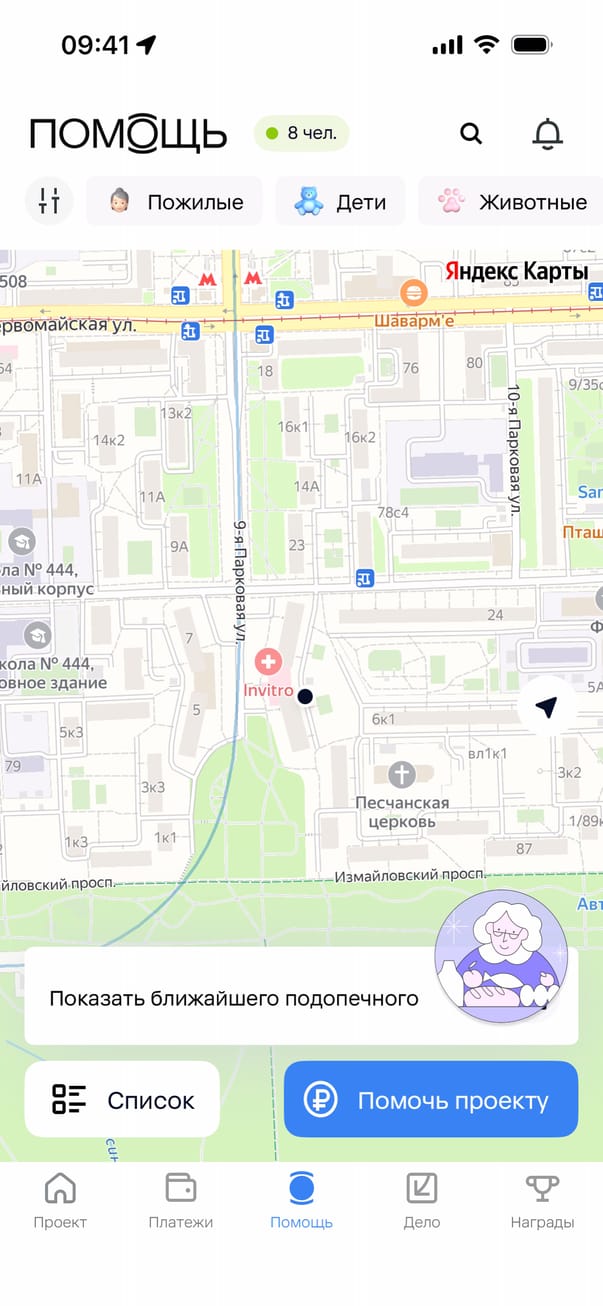The width and height of the screenshot is (603, 1306).
Task: Tap the Помочь проекту button
Action: [x=431, y=1100]
